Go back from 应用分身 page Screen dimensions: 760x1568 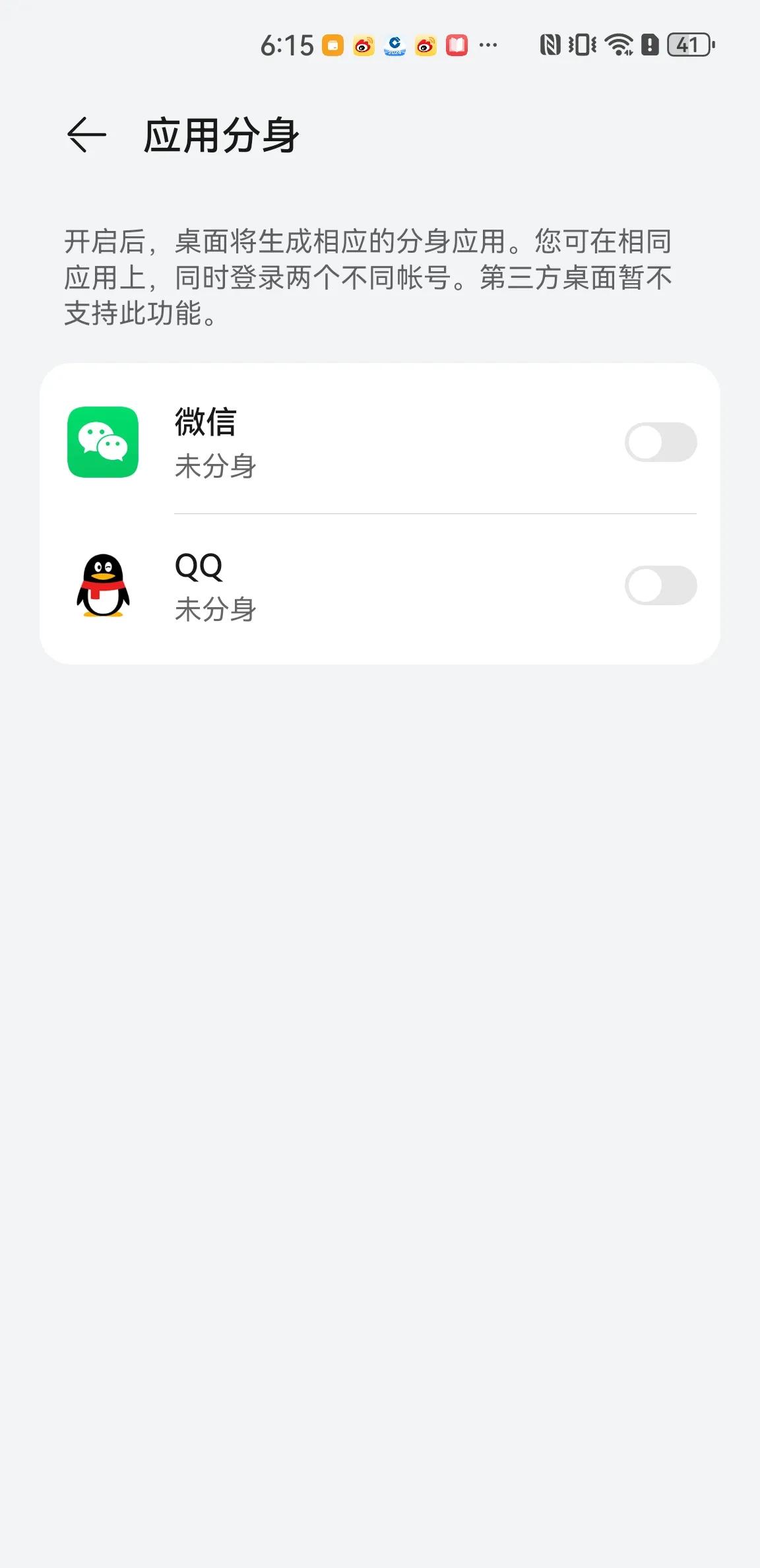pos(86,135)
